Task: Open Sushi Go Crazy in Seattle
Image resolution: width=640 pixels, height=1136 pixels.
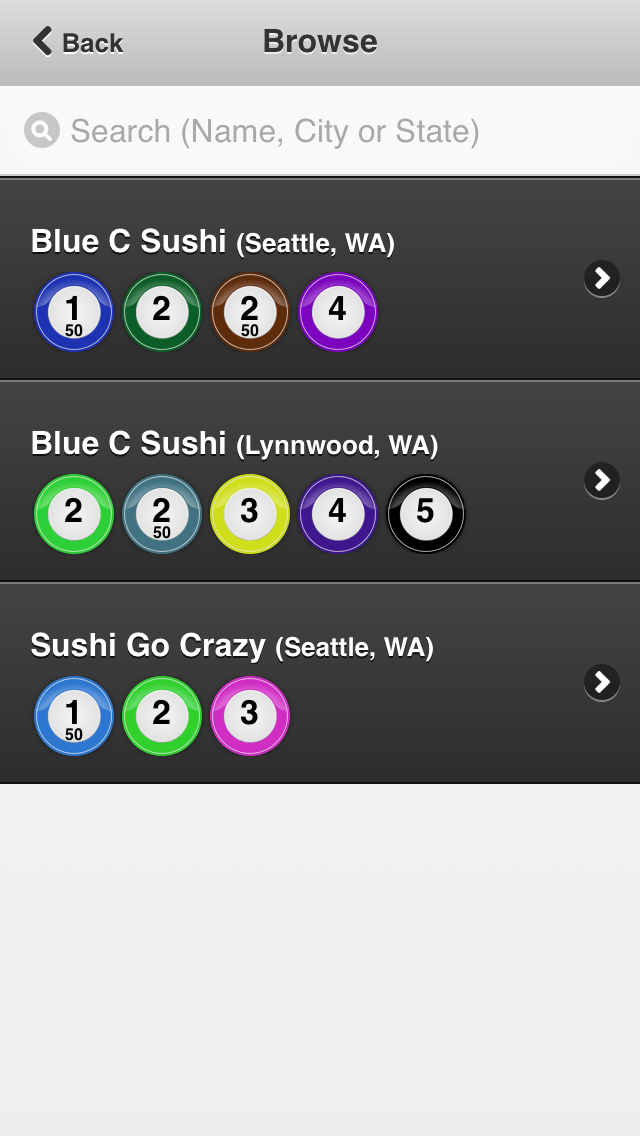Action: coord(320,683)
